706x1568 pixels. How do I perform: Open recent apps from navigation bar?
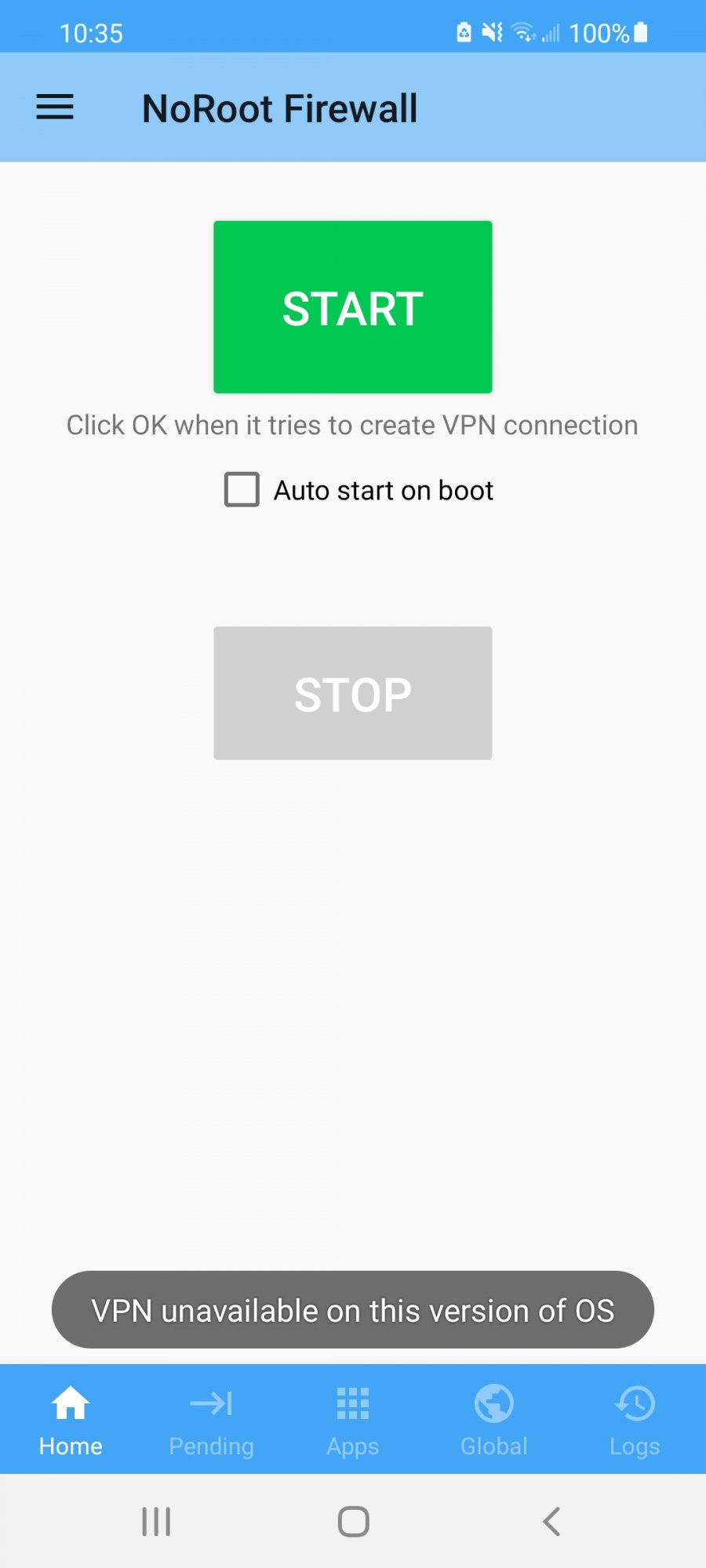click(x=156, y=1522)
